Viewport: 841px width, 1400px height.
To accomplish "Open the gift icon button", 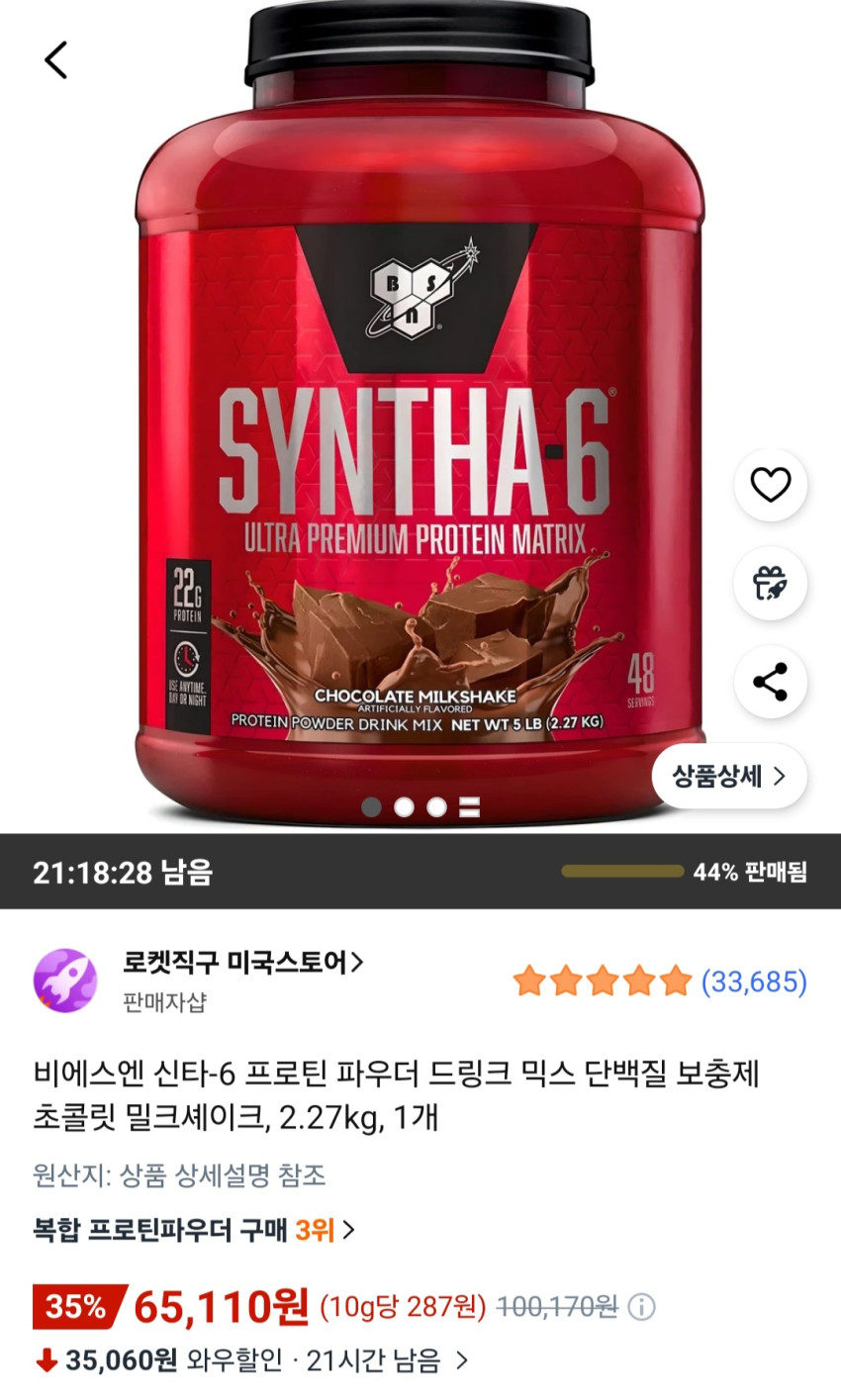I will 770,584.
